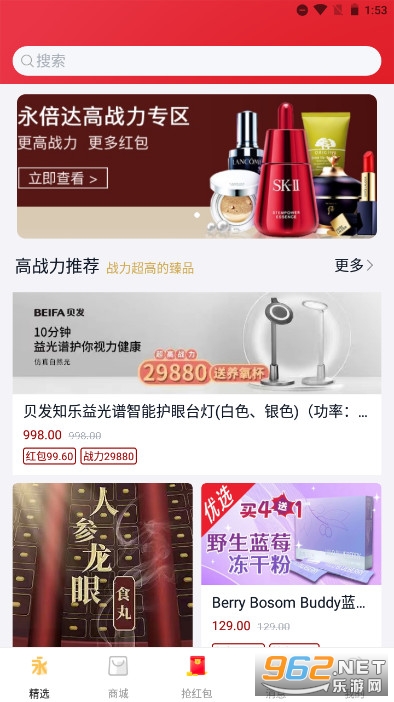Open the 人参龙眼食丸 product card

click(103, 565)
